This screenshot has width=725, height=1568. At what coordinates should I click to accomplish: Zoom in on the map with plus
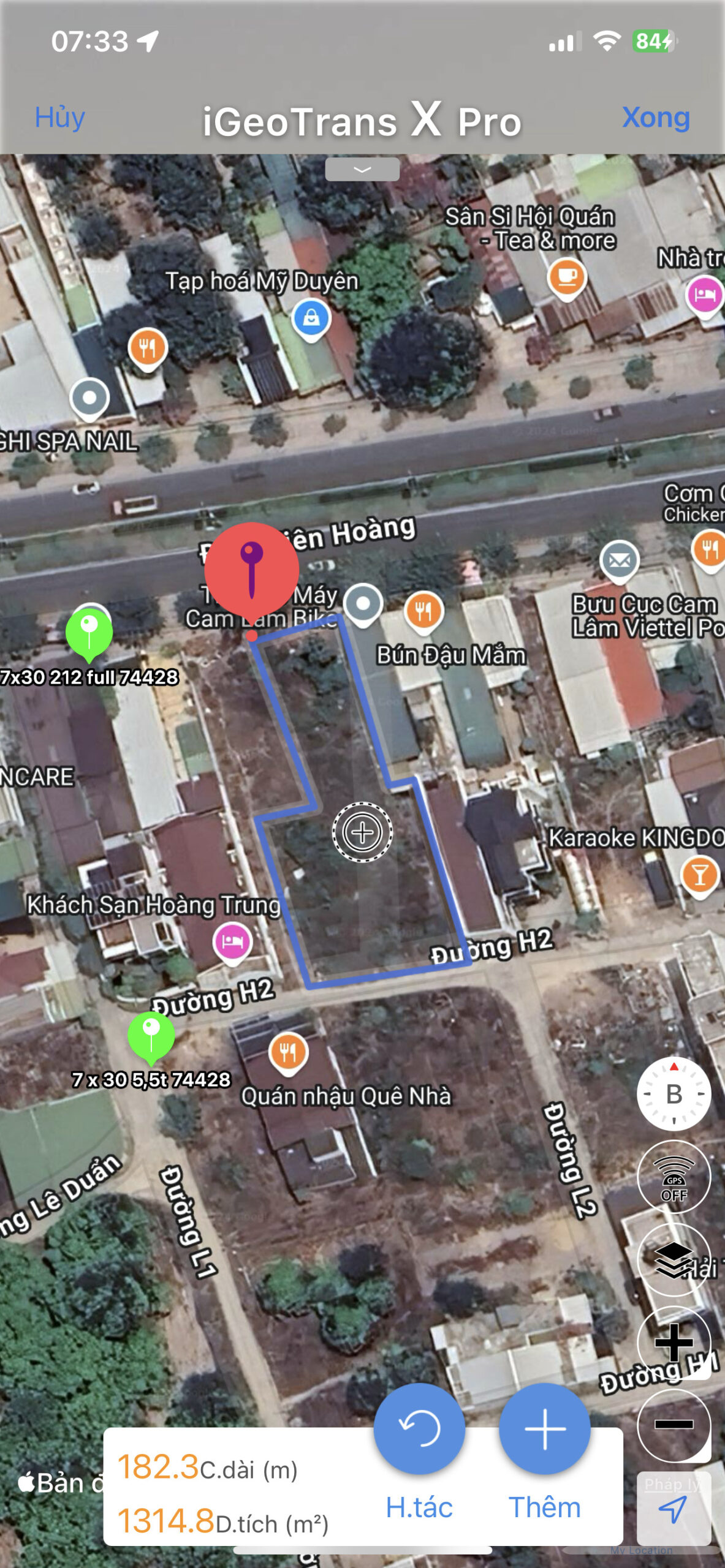pos(674,1342)
